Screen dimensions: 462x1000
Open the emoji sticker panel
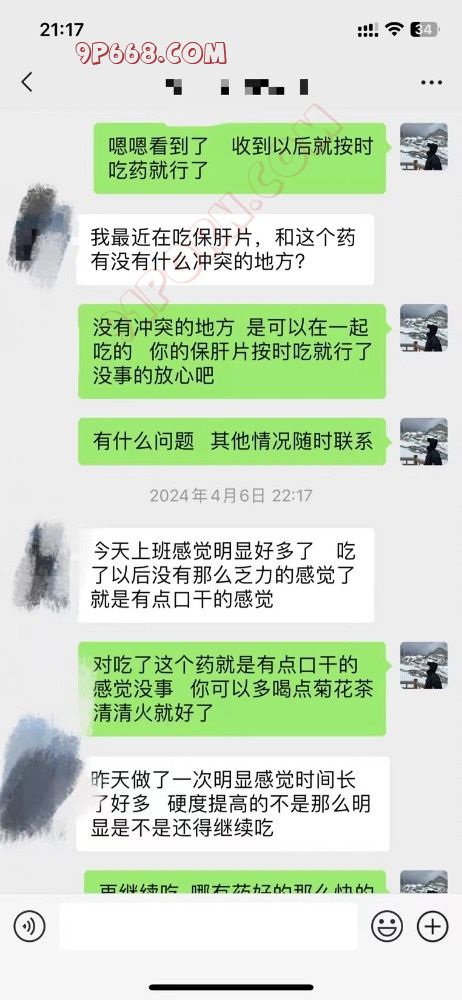coord(387,926)
